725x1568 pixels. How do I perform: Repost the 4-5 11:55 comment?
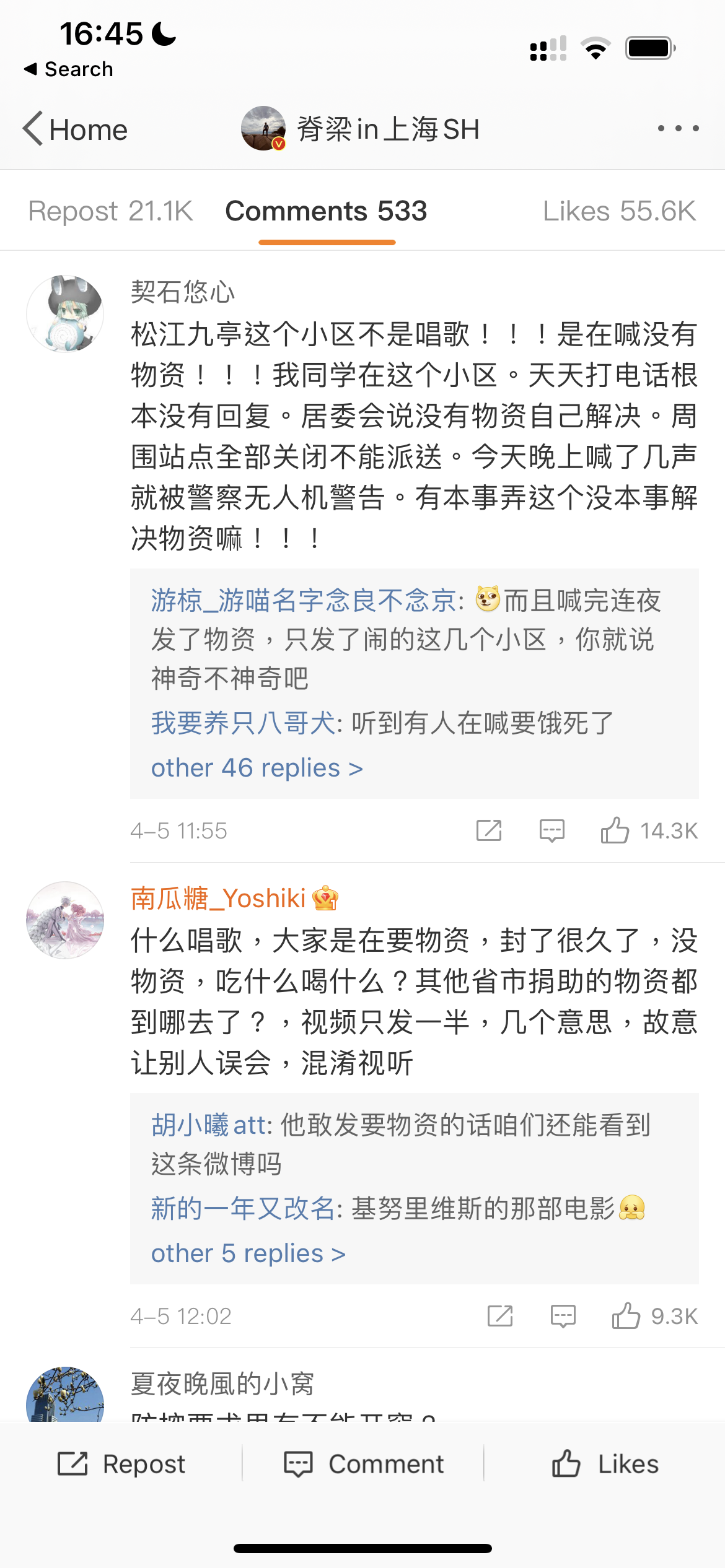(x=488, y=830)
